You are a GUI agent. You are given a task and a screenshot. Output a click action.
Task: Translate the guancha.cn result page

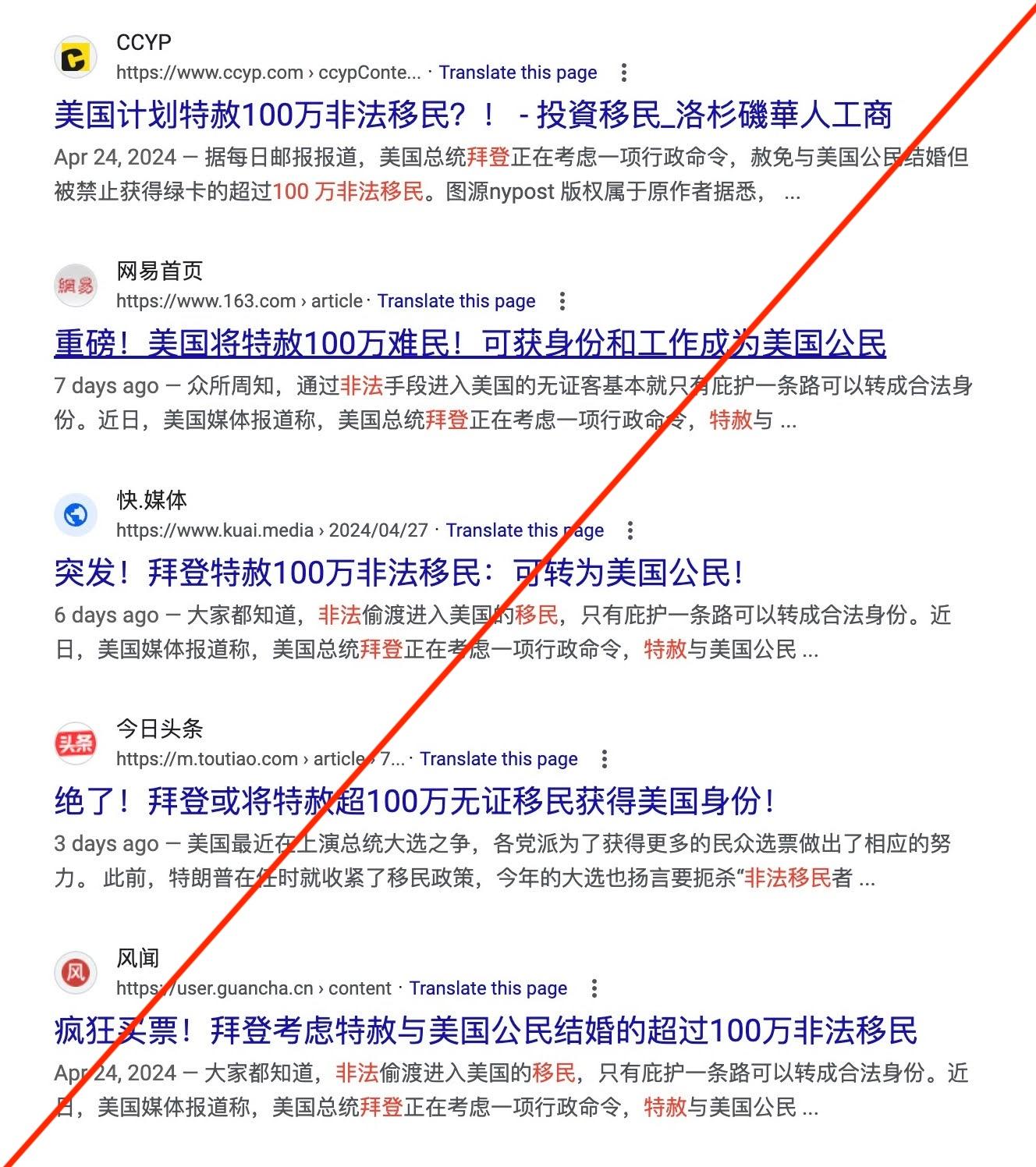point(488,988)
